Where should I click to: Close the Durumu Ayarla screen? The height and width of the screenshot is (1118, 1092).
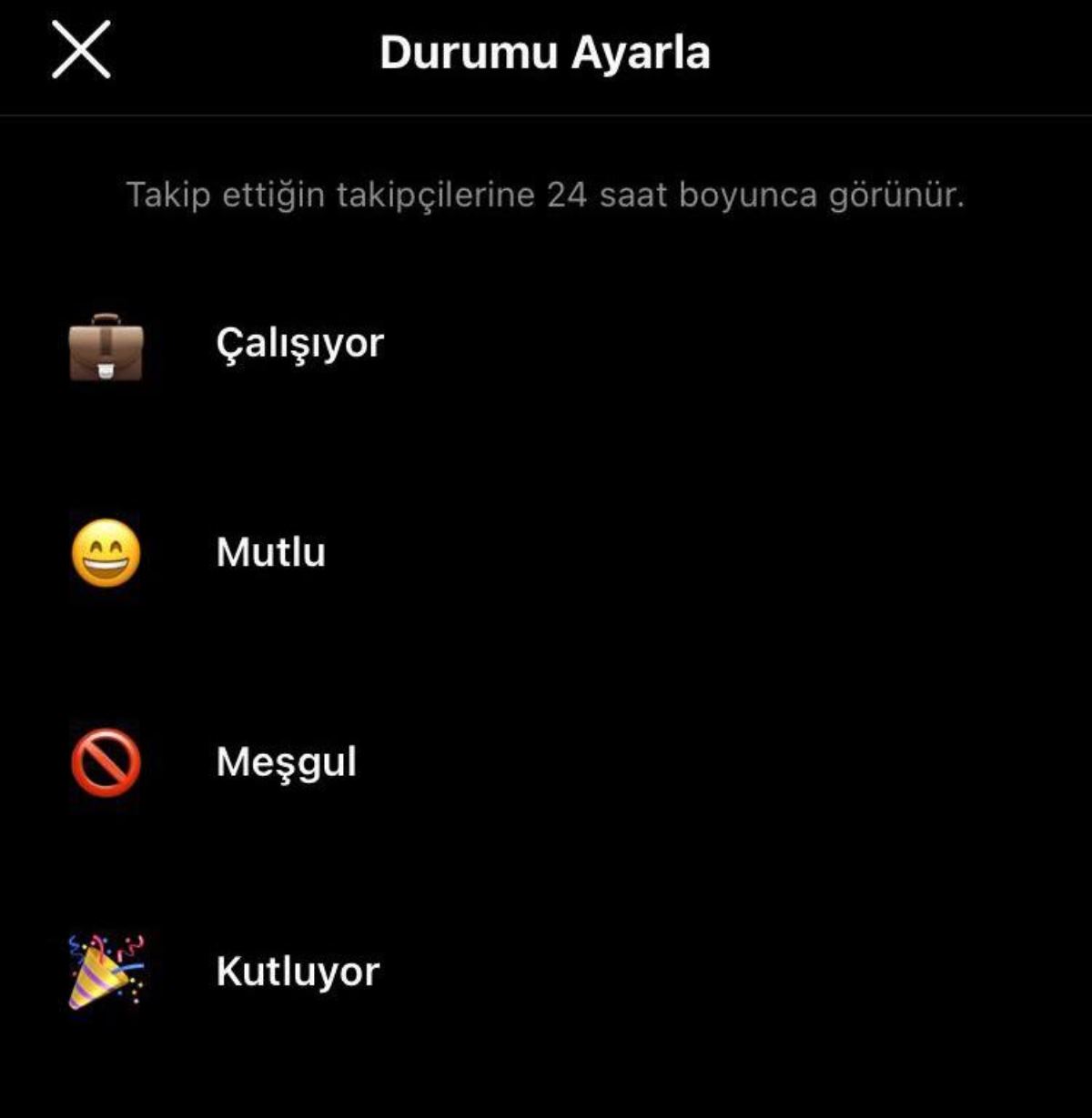point(81,50)
